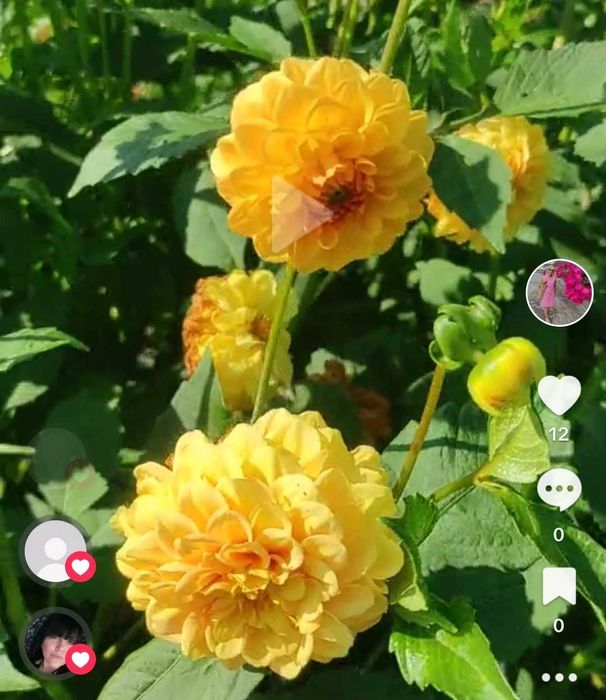Play the paused flower video

(x=299, y=214)
